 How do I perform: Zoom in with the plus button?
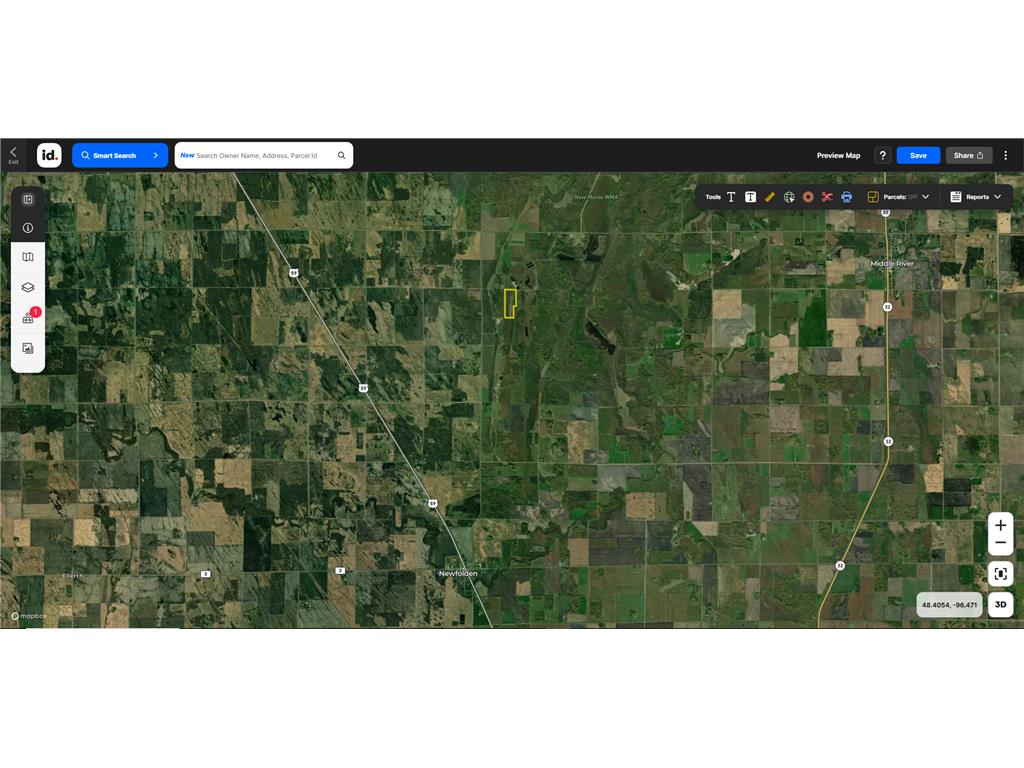[x=1000, y=525]
